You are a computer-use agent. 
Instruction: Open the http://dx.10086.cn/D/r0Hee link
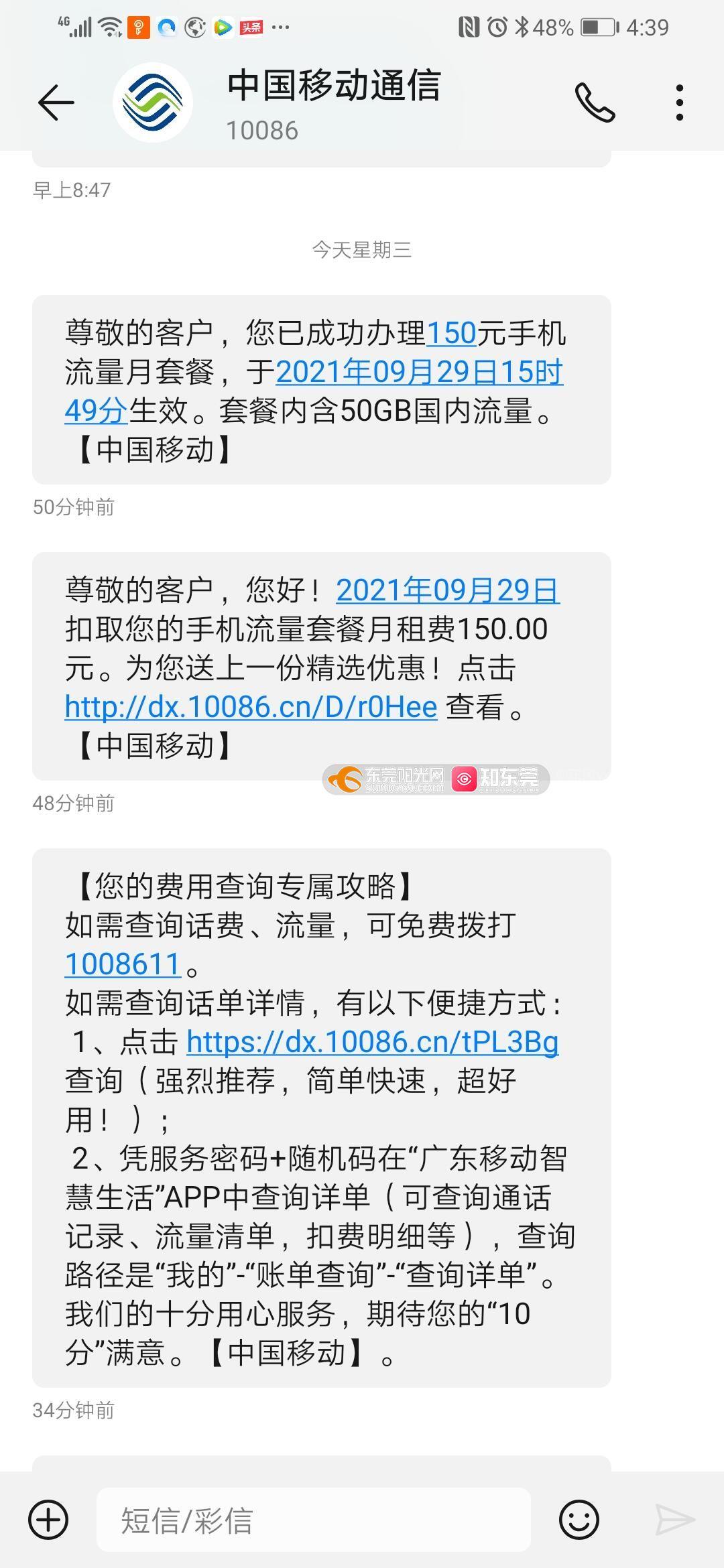click(x=251, y=707)
